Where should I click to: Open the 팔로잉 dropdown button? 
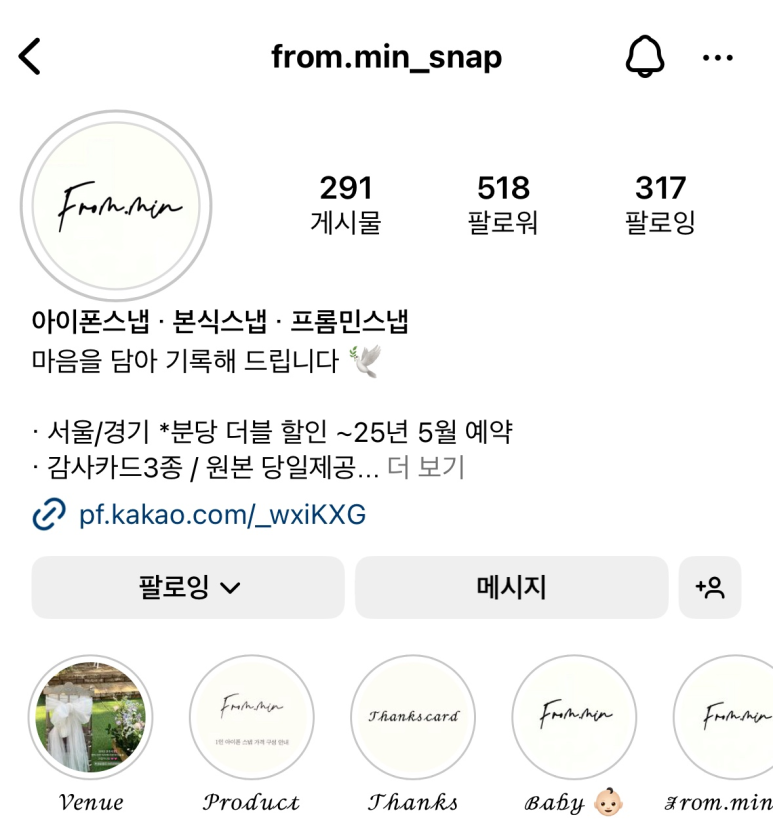tap(188, 587)
